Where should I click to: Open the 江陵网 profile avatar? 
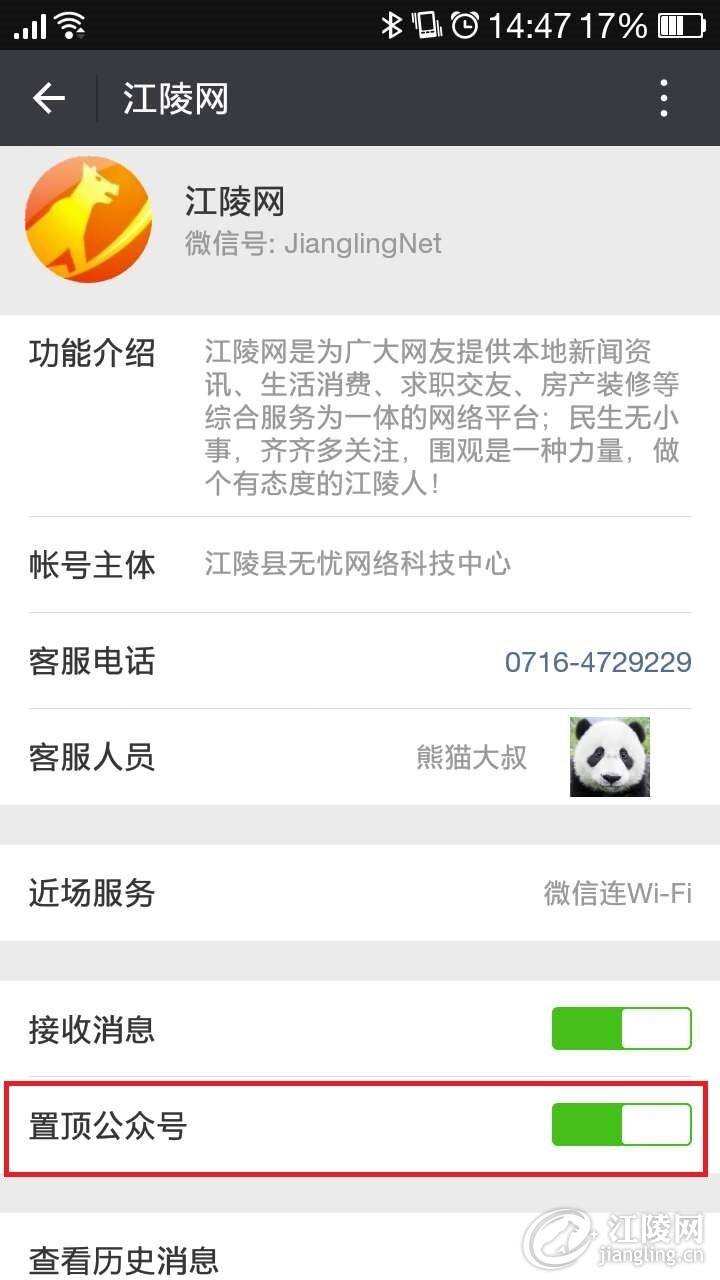point(89,219)
